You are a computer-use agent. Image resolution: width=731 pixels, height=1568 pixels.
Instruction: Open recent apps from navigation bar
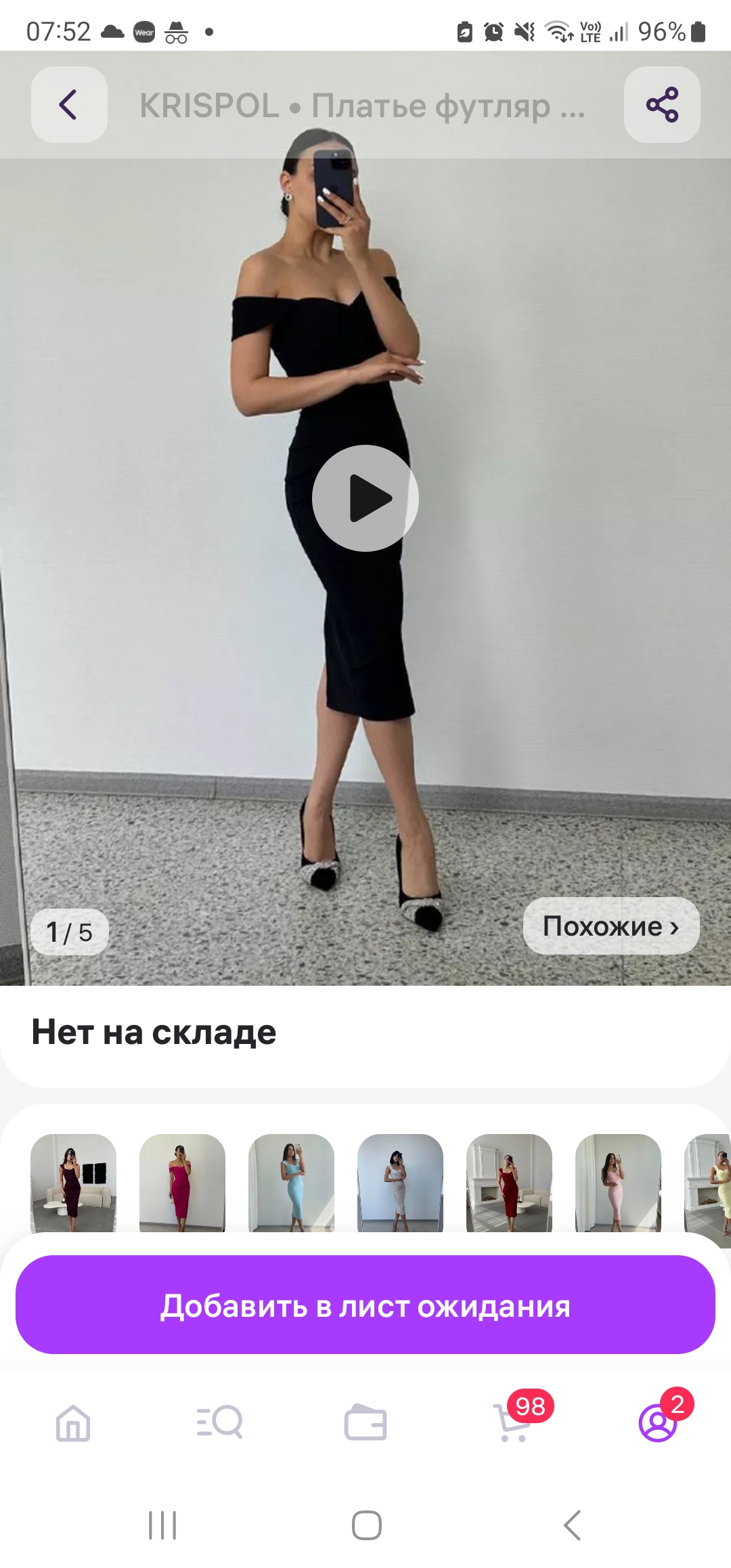[162, 1525]
